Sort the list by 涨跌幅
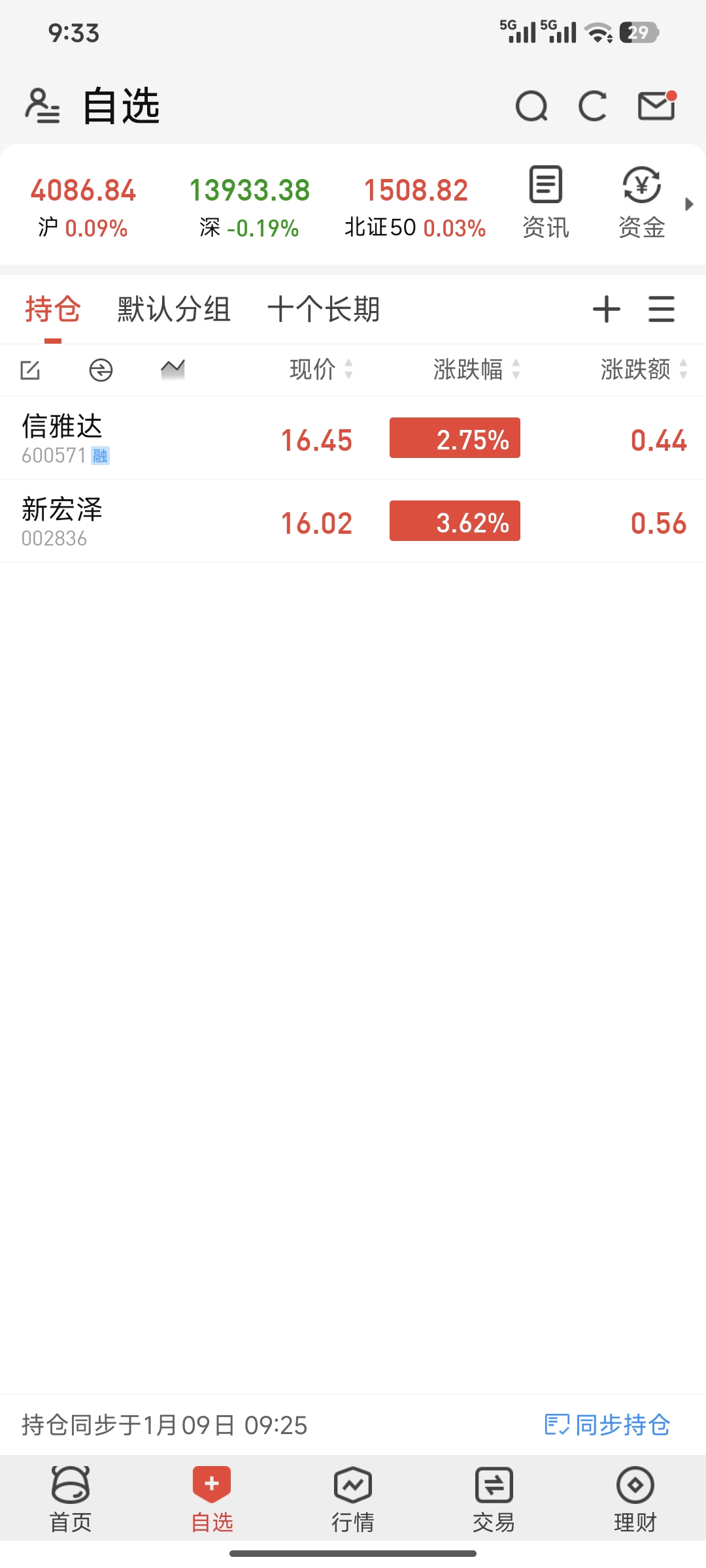The image size is (706, 1568). [x=476, y=370]
